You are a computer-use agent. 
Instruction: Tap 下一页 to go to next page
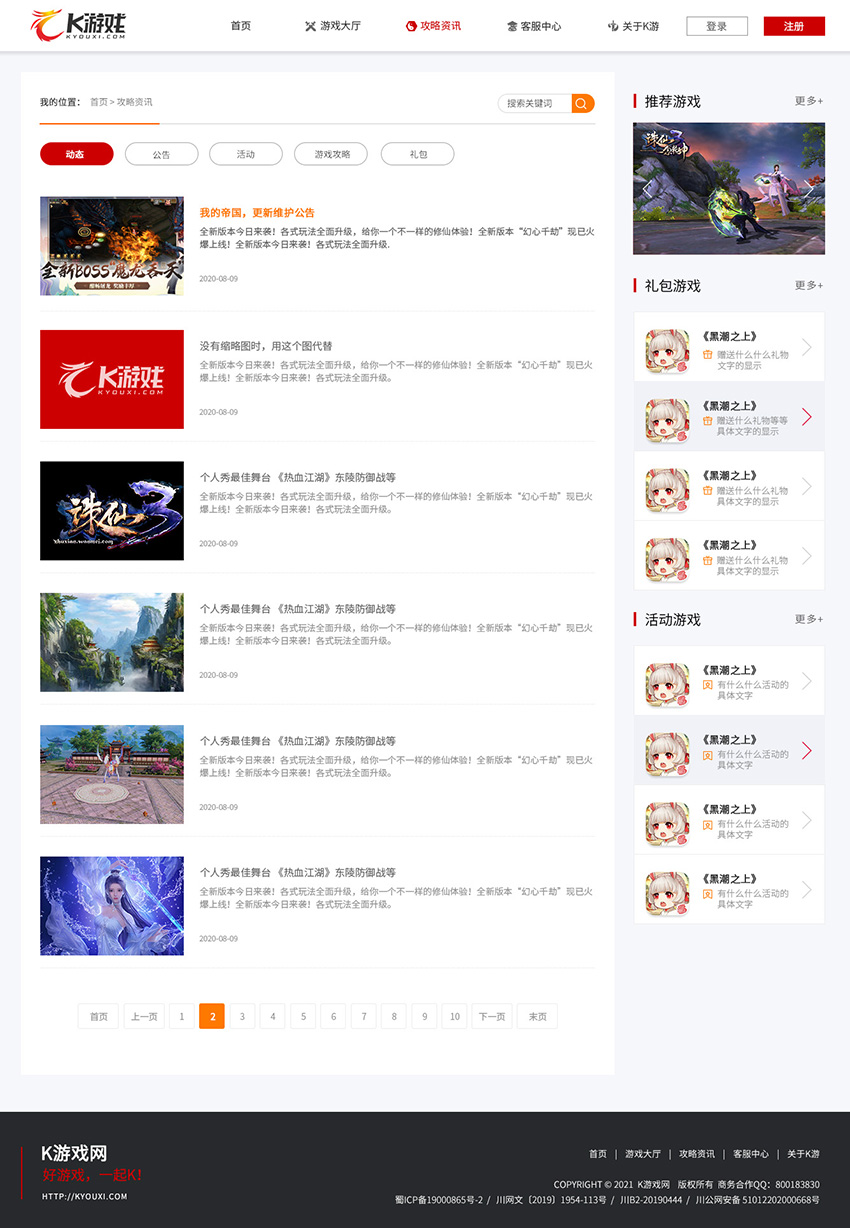(x=491, y=1016)
